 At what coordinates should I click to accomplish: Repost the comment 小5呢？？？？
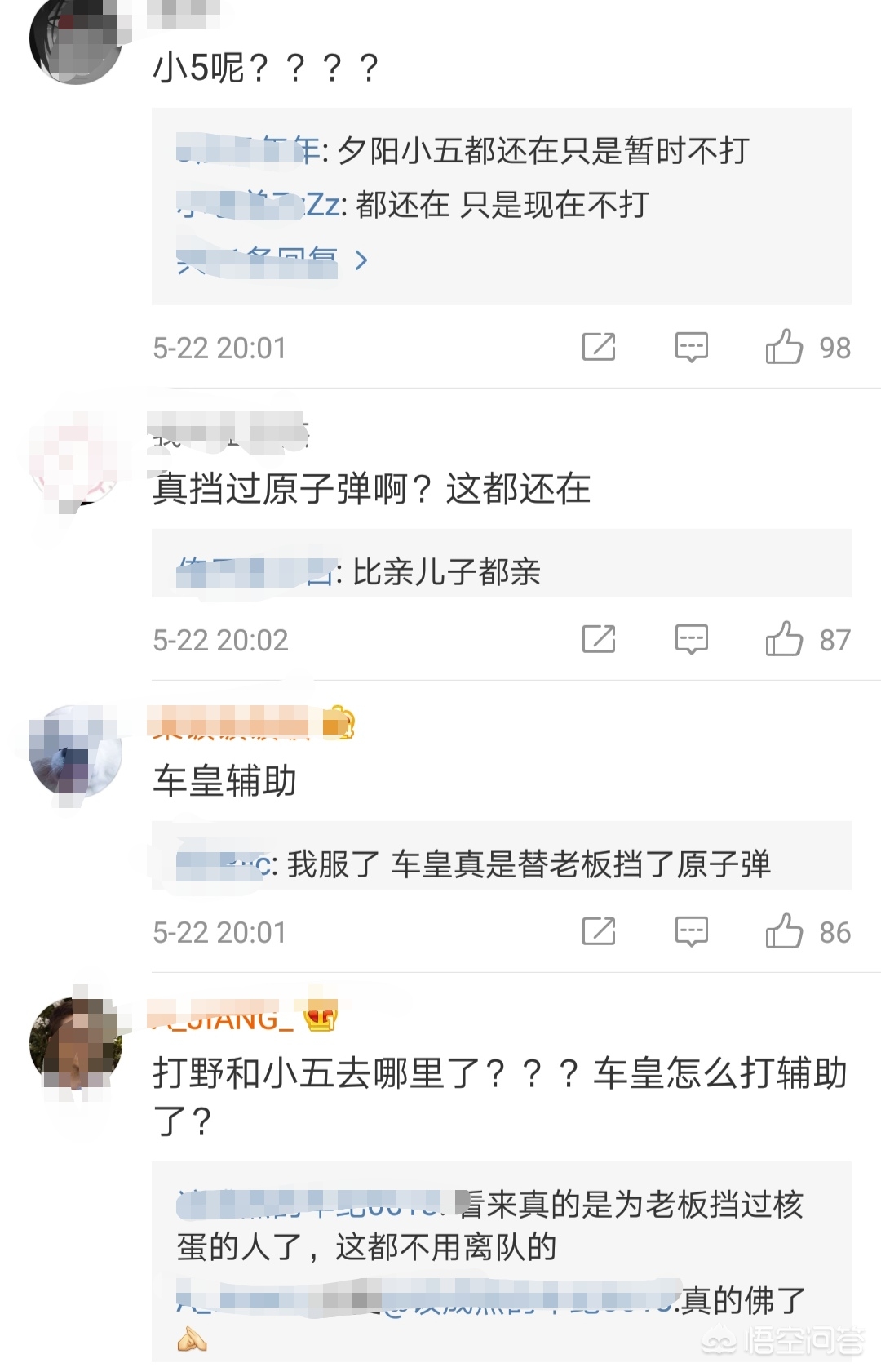click(599, 347)
